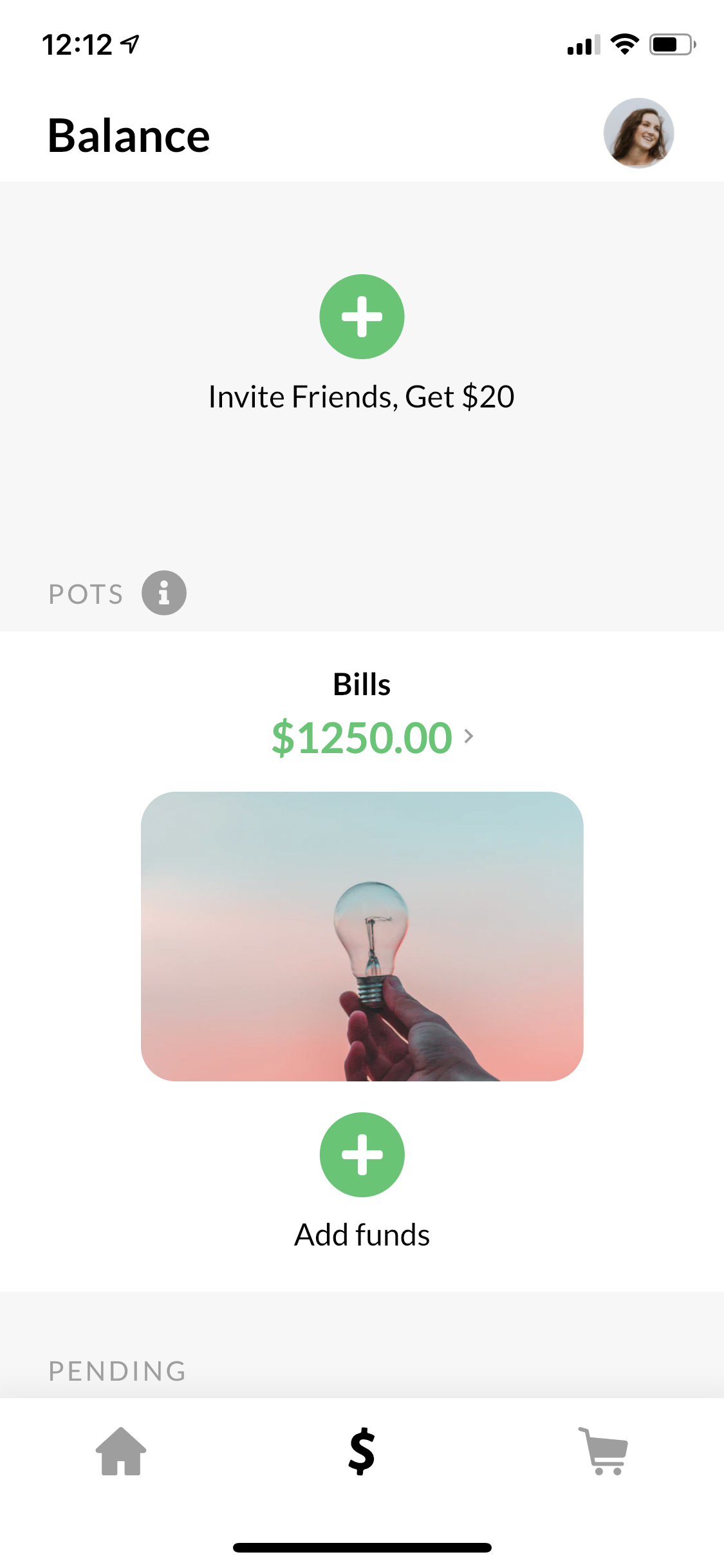Add funds to the Bills pot
Image resolution: width=724 pixels, height=1568 pixels.
point(362,1155)
